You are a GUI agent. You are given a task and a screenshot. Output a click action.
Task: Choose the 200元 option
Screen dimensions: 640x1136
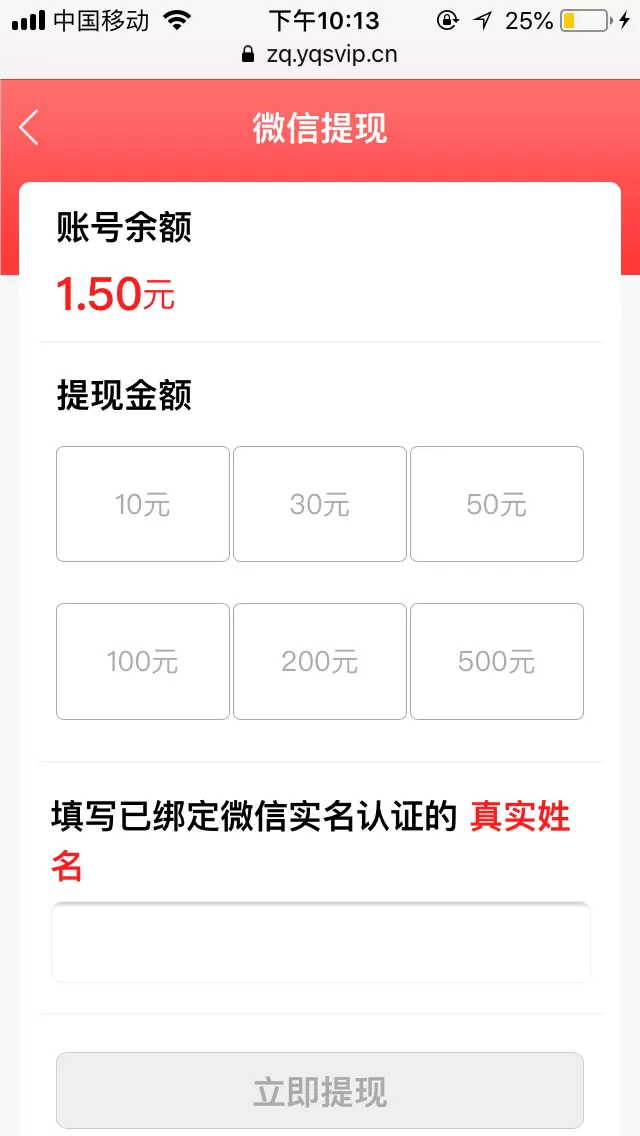(x=320, y=661)
